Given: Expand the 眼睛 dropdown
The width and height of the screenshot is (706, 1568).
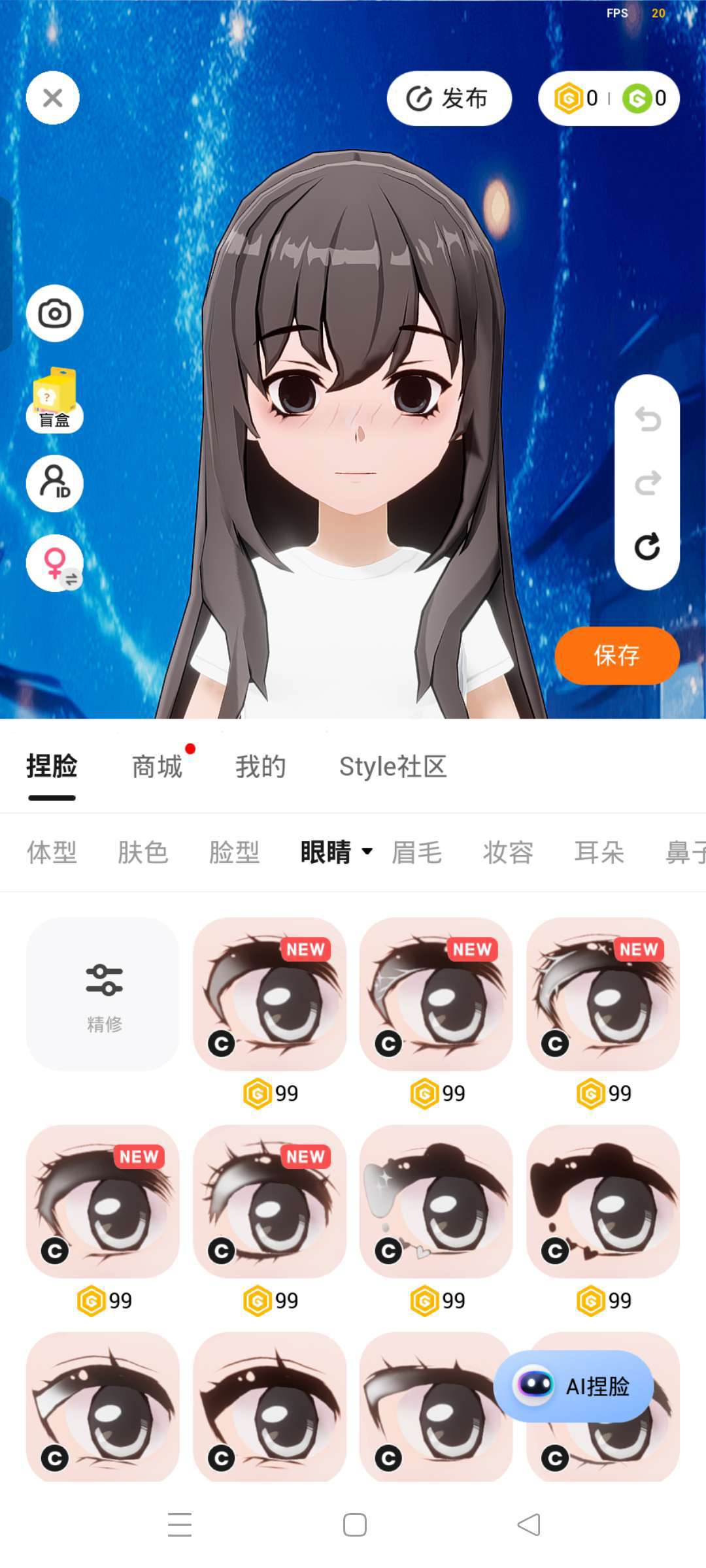Looking at the screenshot, I should [x=337, y=853].
